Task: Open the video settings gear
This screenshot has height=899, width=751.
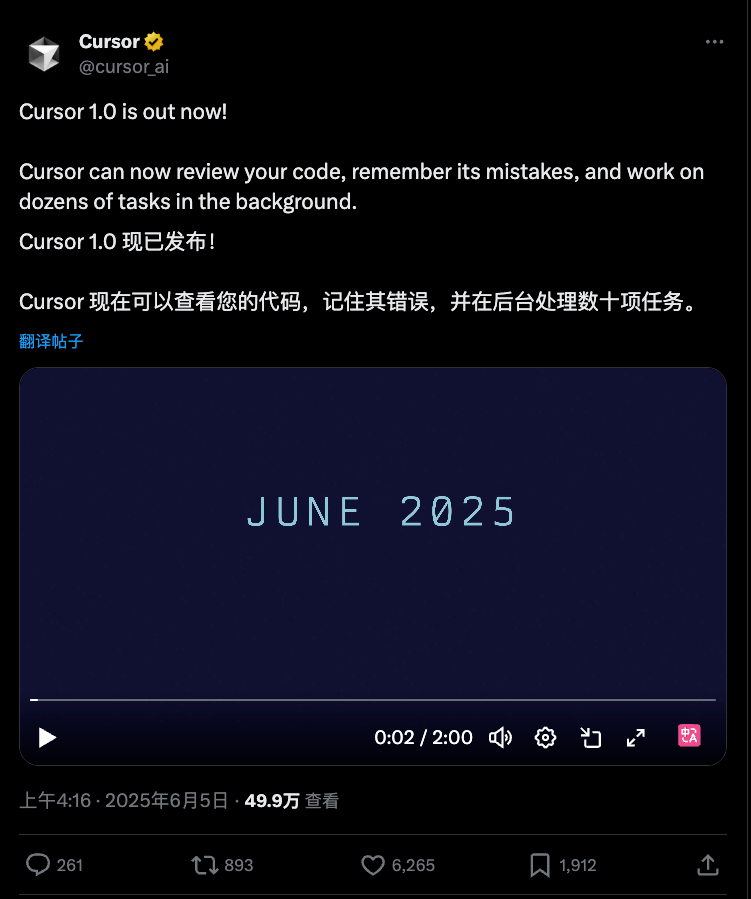Action: coord(545,738)
